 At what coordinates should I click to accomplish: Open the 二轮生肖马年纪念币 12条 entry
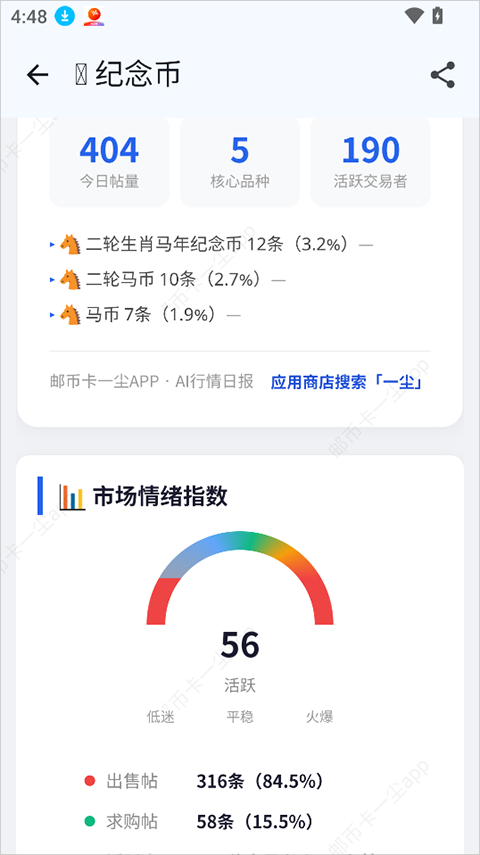212,244
